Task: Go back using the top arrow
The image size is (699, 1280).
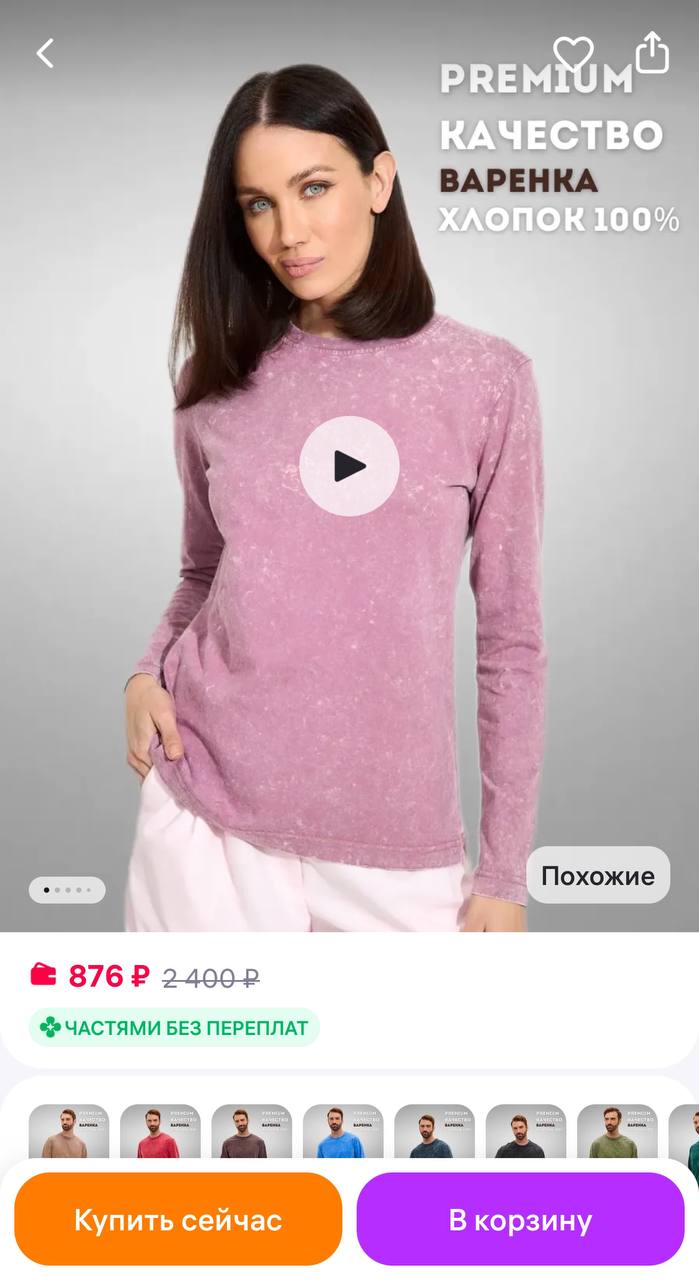Action: (x=45, y=53)
